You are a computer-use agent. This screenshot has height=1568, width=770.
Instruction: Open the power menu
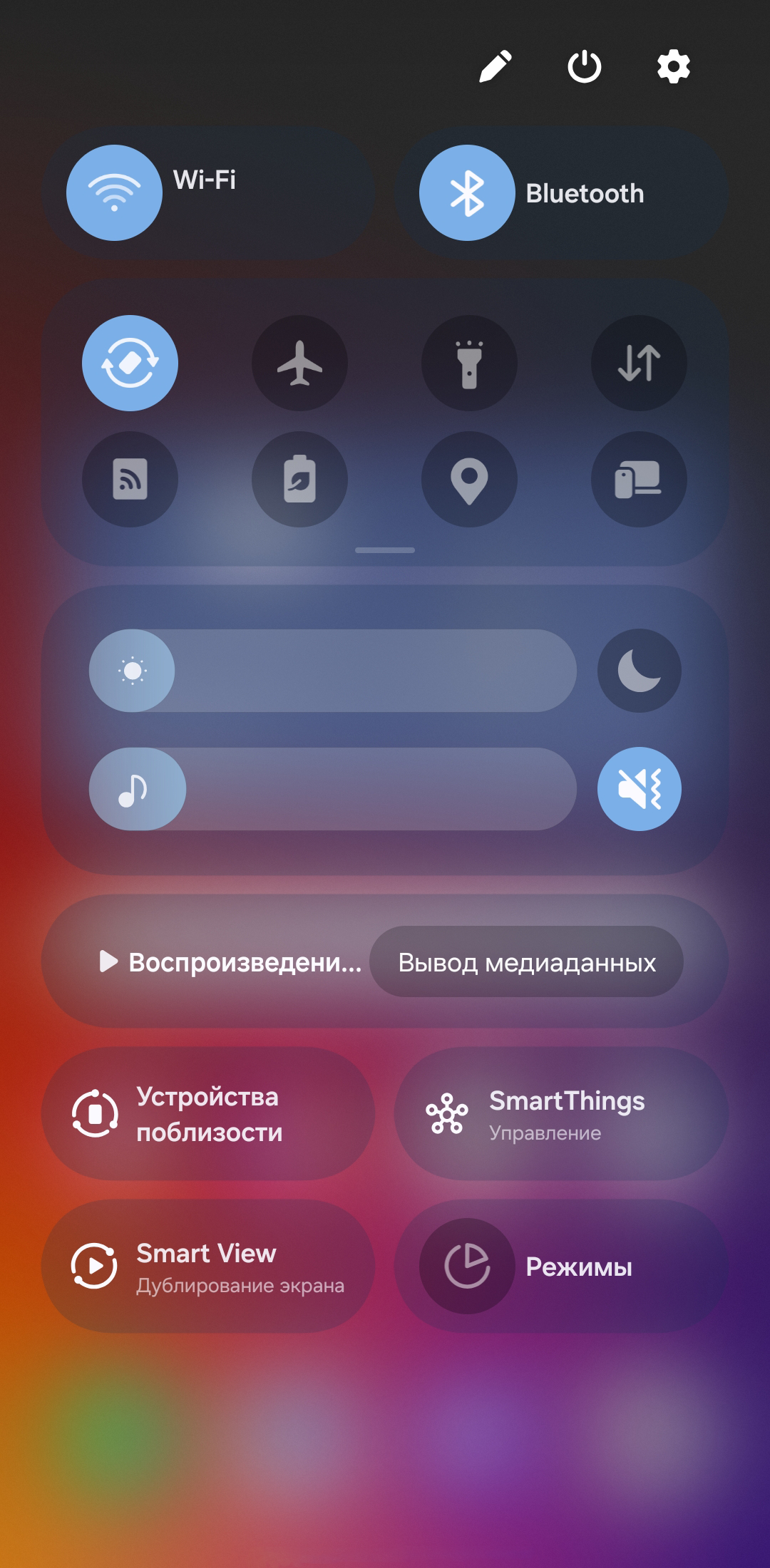(584, 67)
